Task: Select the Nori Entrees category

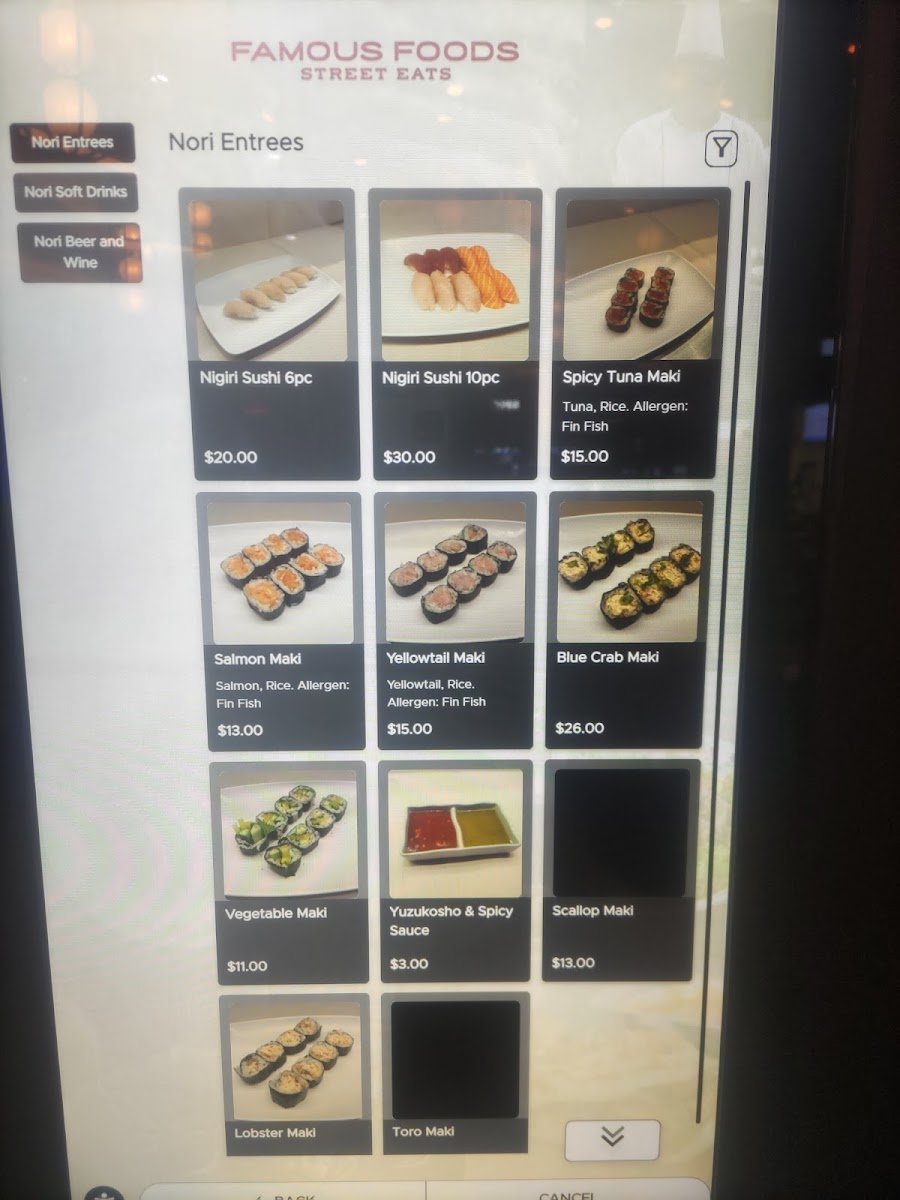Action: pyautogui.click(x=73, y=142)
